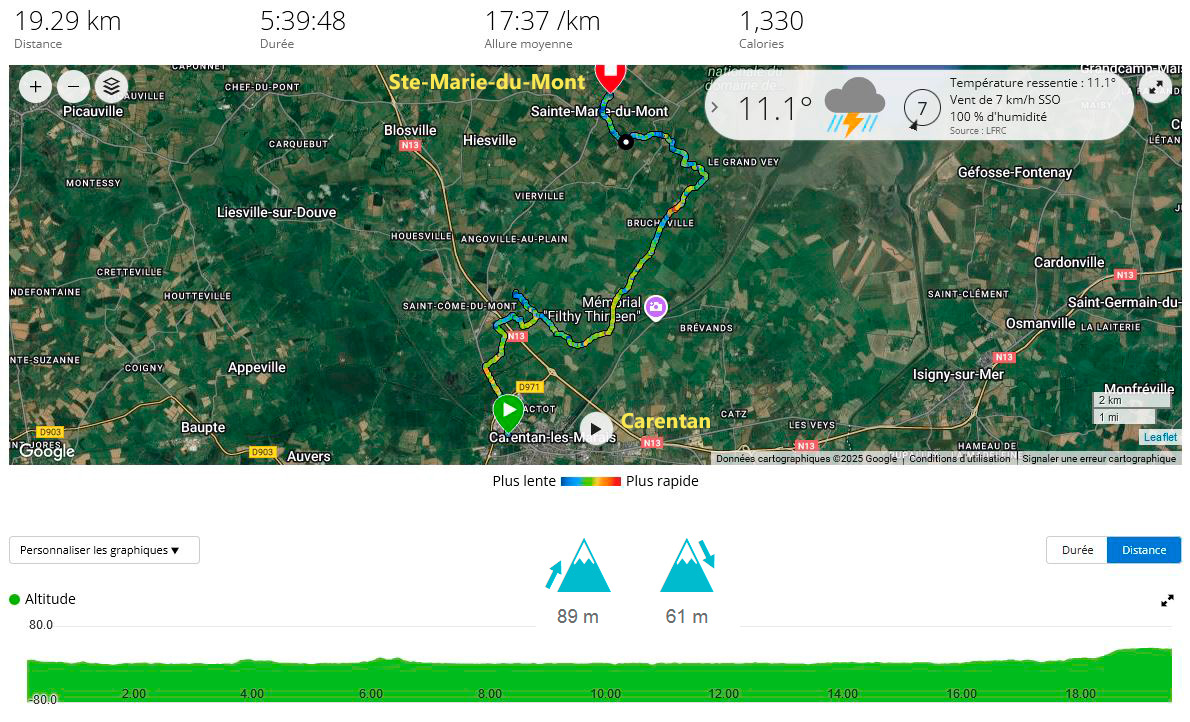
Task: Open the map layers selector
Action: coord(111,87)
